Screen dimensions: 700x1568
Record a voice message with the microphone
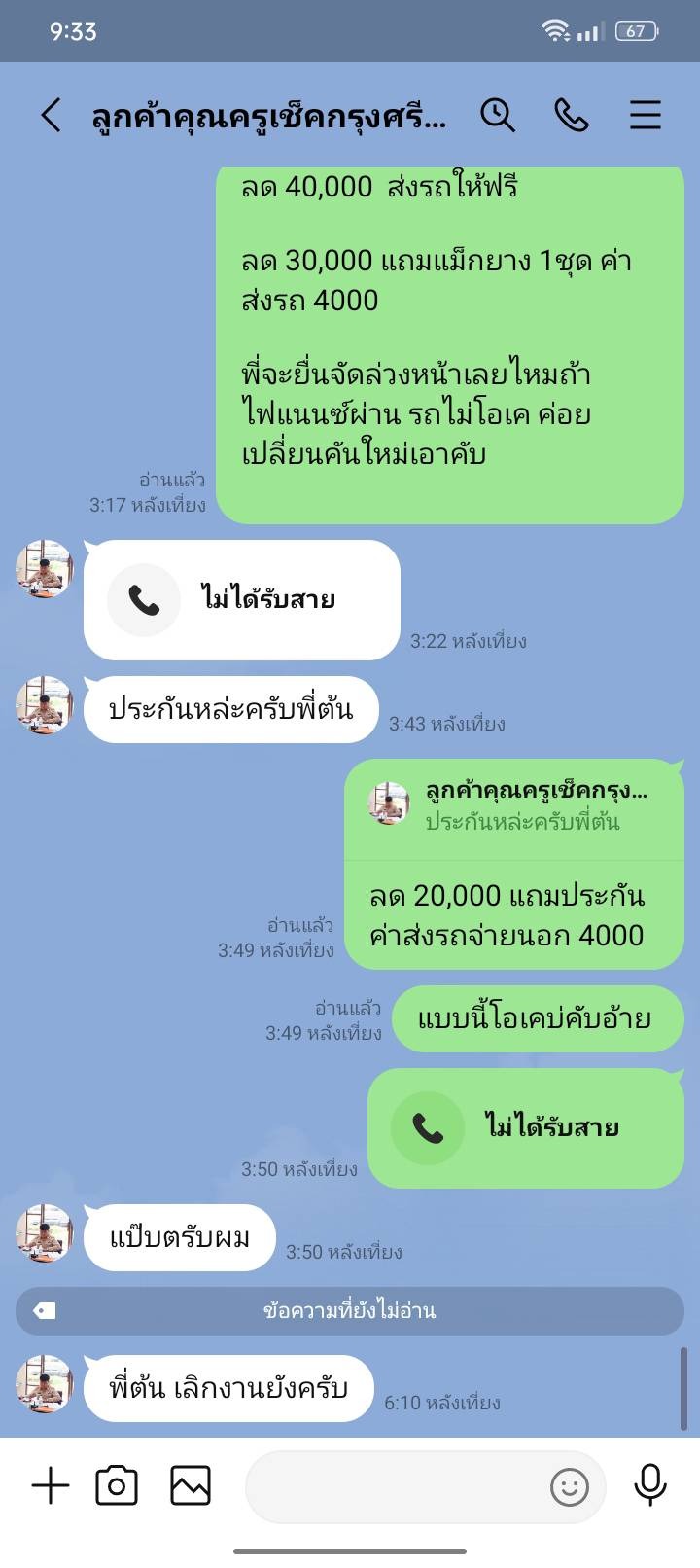[649, 1485]
